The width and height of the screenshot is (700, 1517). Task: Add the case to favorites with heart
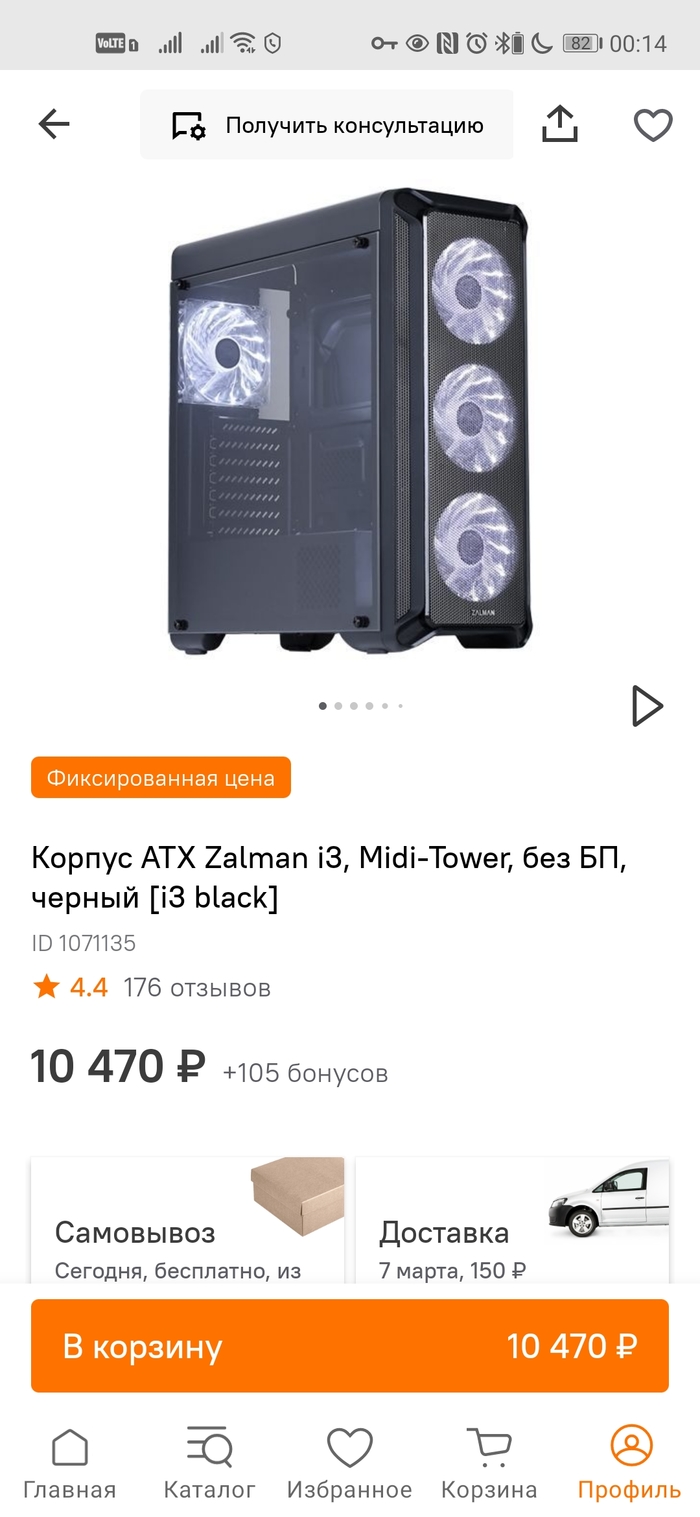[653, 124]
